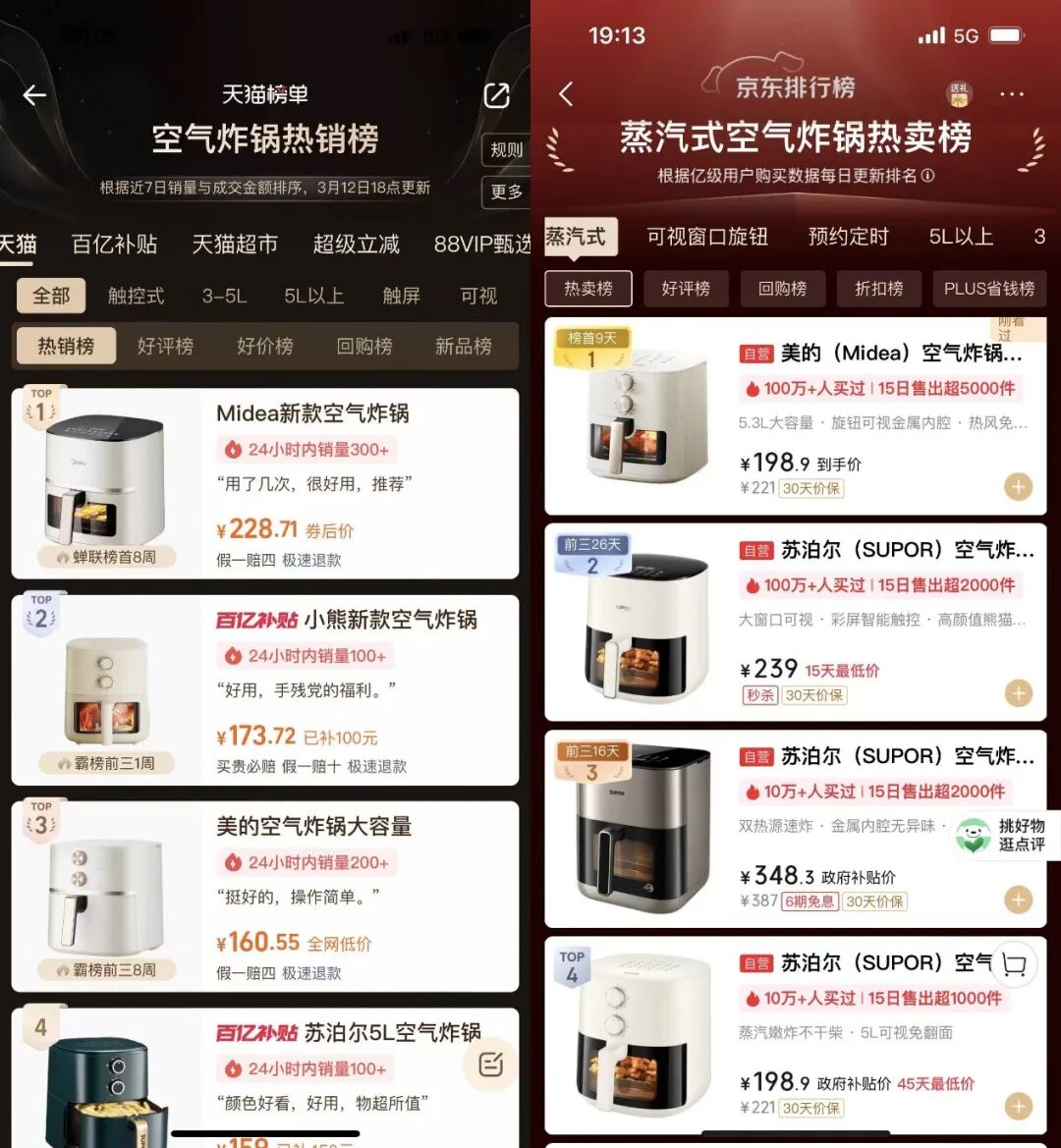Enable the 5L以上 filter on Tmall
Screen dimensions: 1061x1148
[x=312, y=297]
